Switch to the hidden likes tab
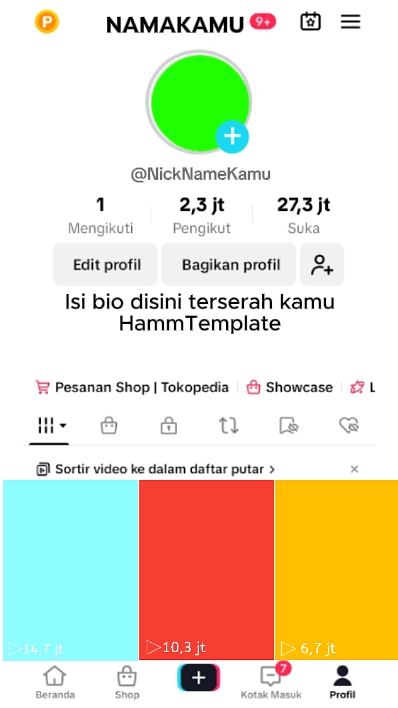 (349, 425)
